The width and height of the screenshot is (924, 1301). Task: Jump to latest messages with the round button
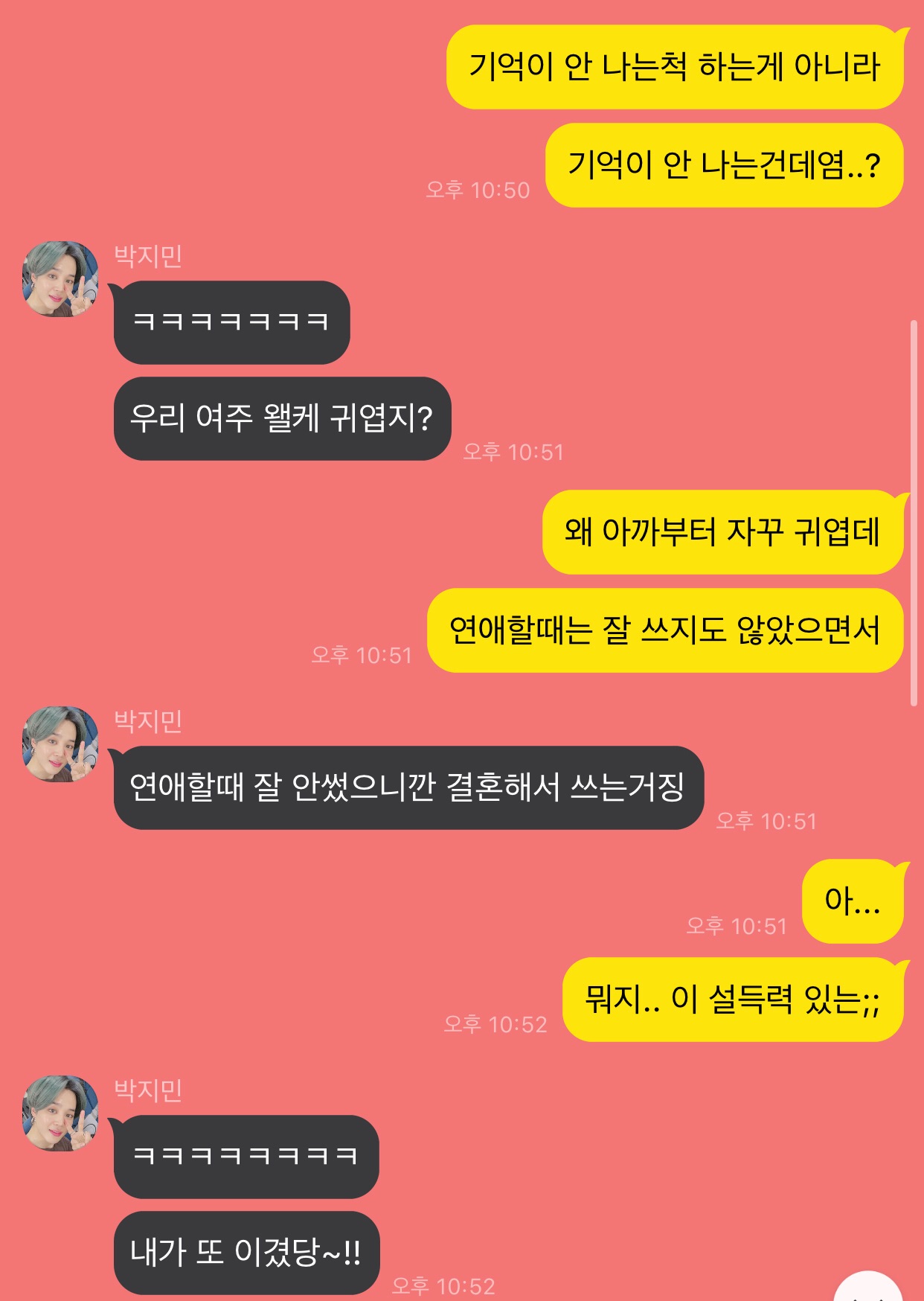[x=868, y=1289]
